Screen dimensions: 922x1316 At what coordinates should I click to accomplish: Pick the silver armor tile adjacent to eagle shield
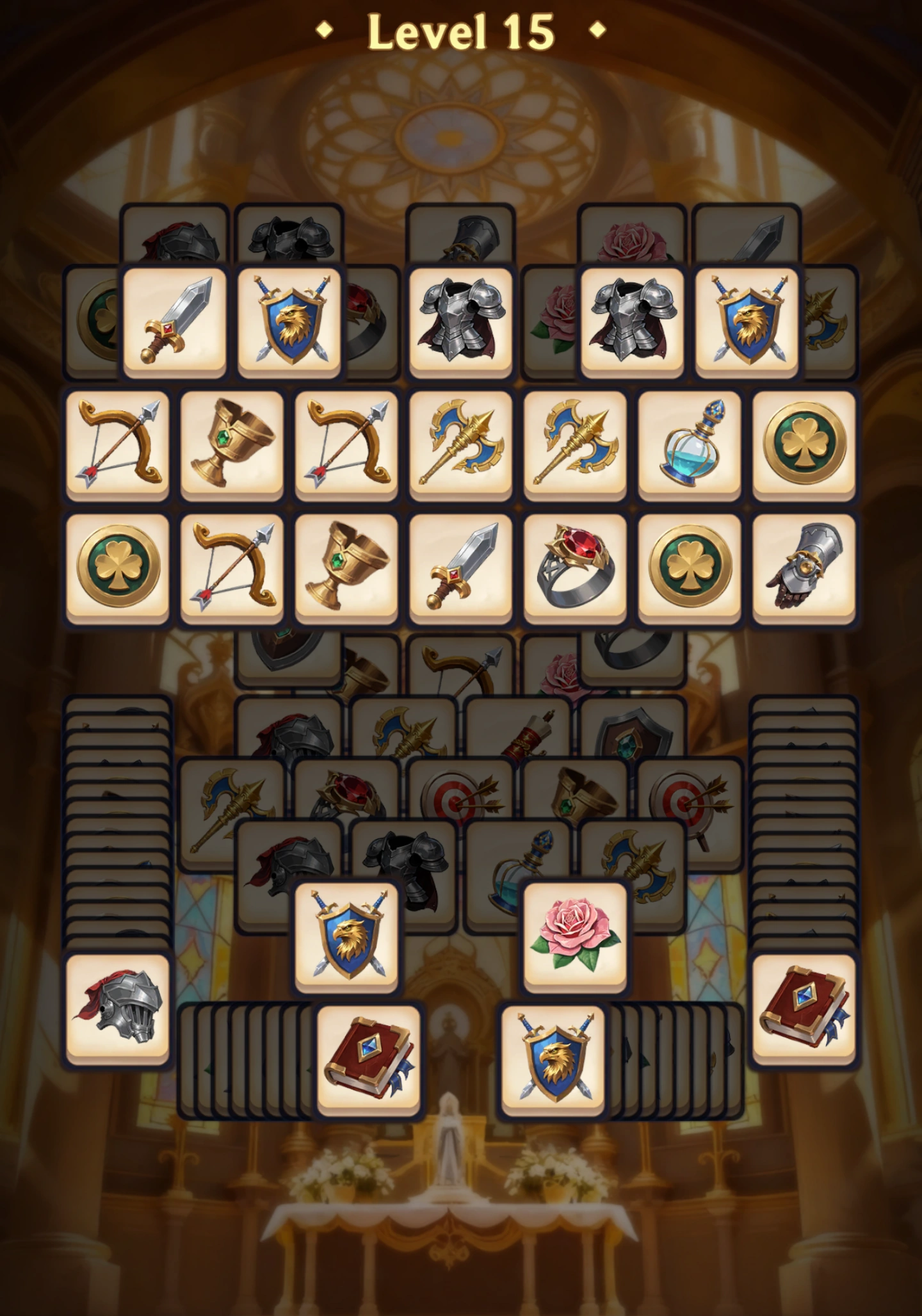tap(632, 320)
